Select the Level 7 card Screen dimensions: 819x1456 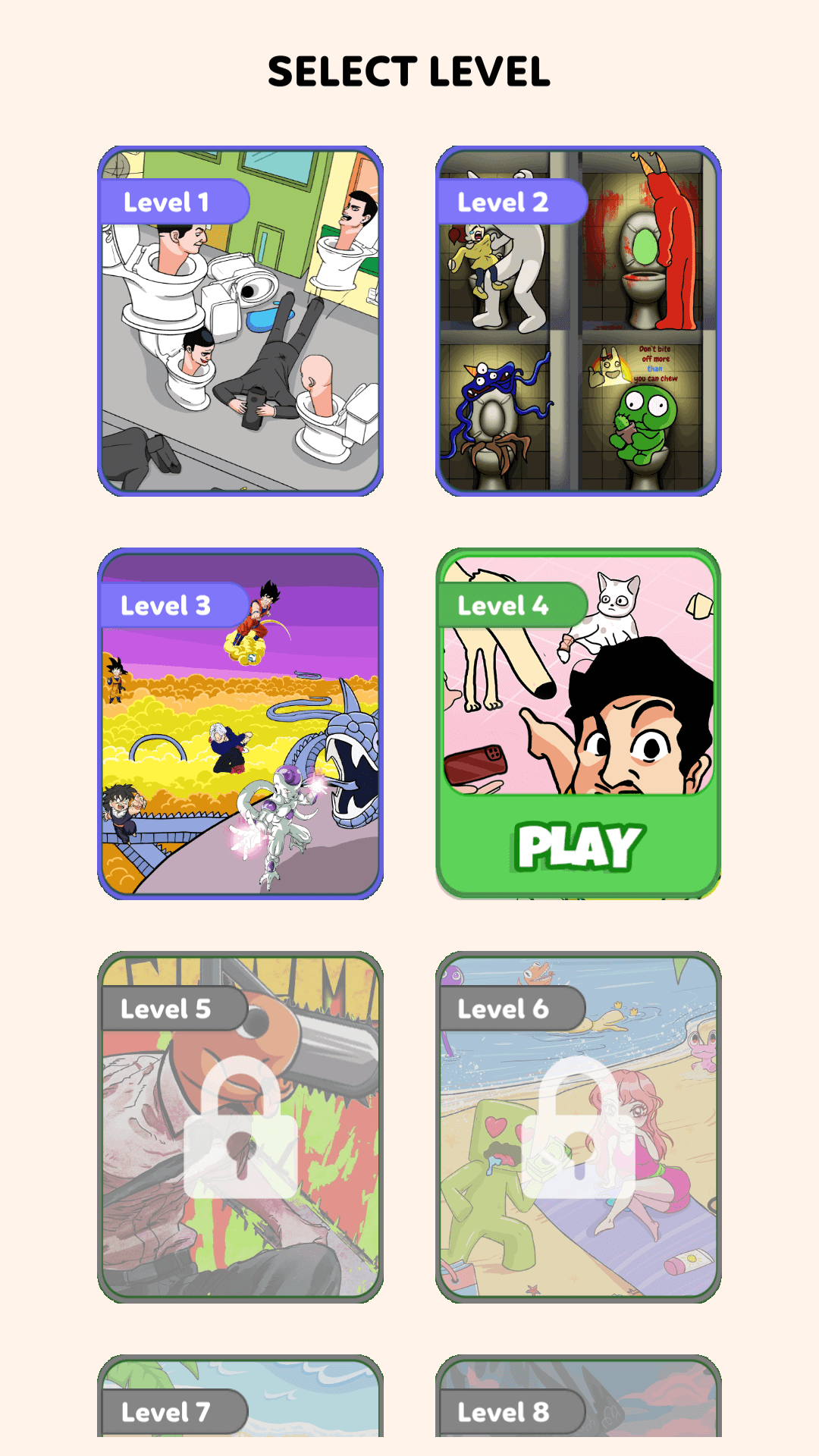[x=240, y=1396]
